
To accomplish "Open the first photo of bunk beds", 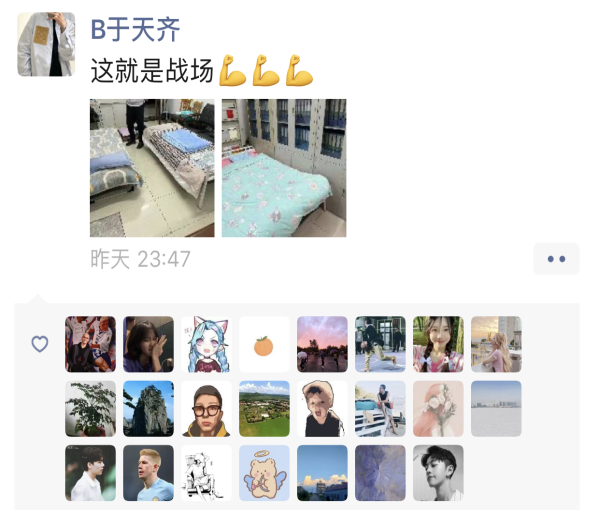I will click(152, 167).
